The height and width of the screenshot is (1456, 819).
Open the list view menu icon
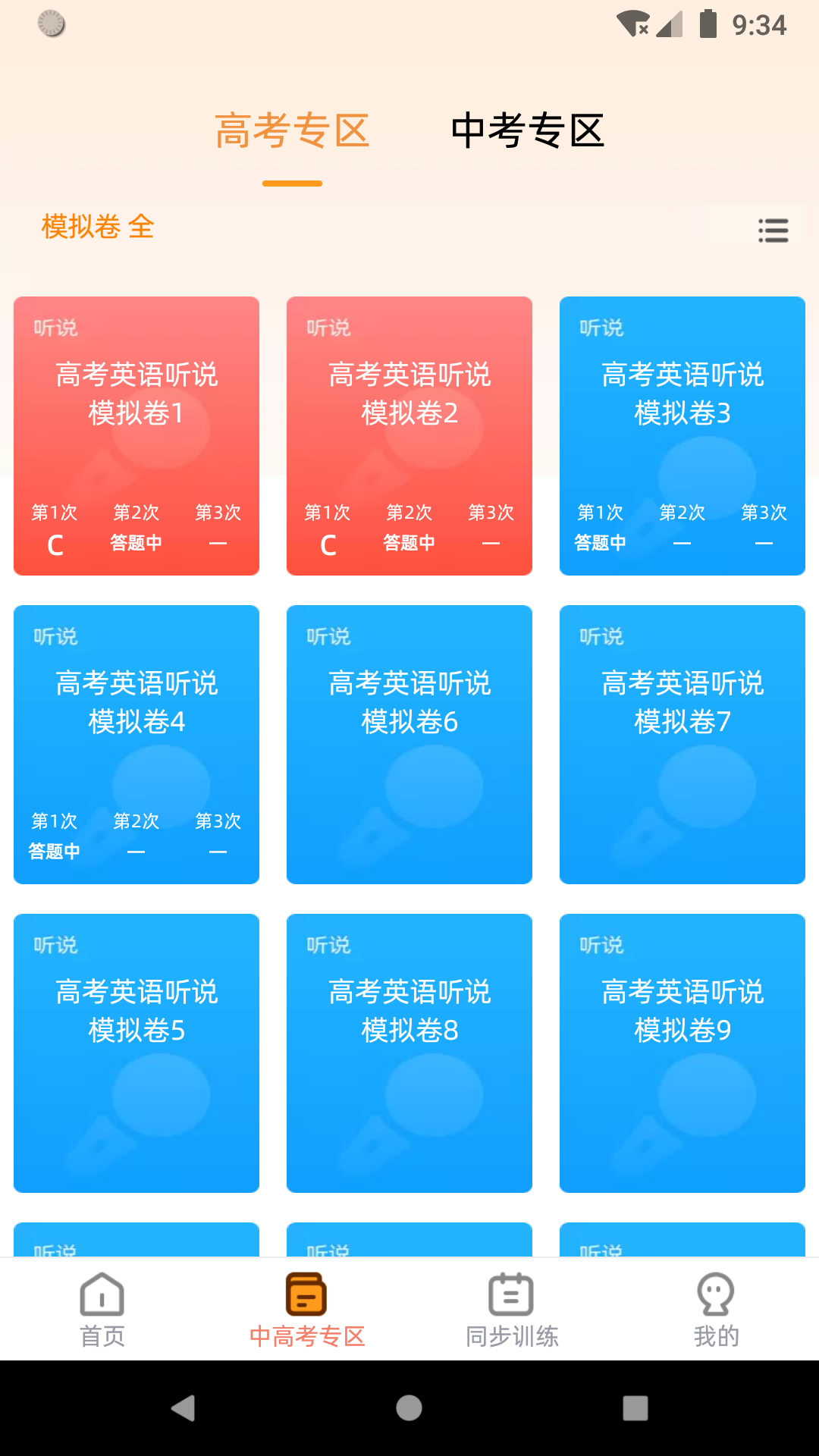pyautogui.click(x=773, y=231)
